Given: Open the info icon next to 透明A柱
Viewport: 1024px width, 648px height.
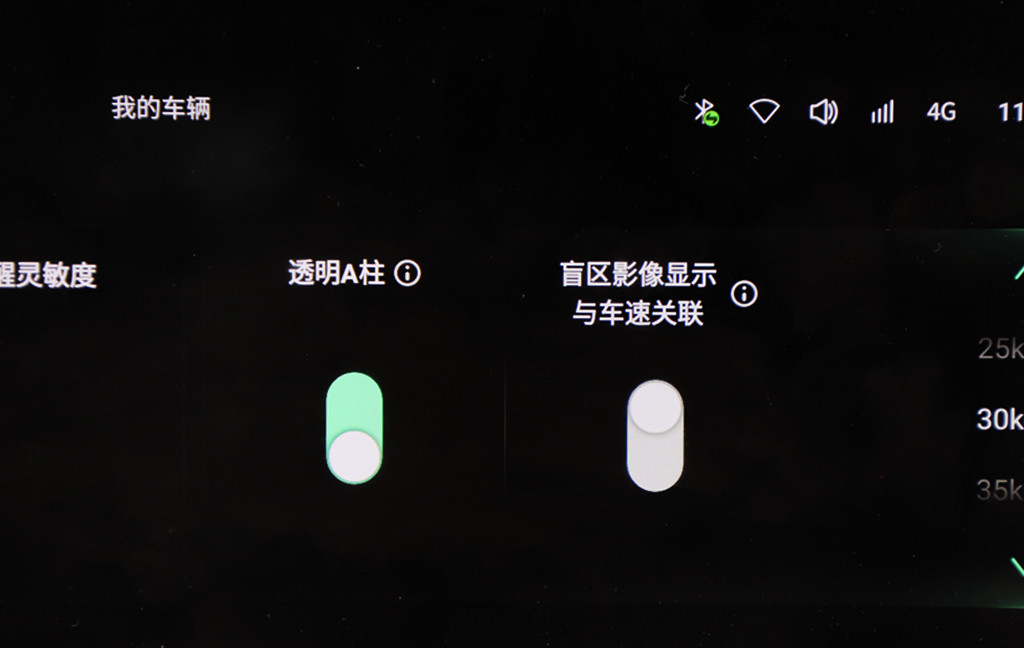Looking at the screenshot, I should 407,273.
